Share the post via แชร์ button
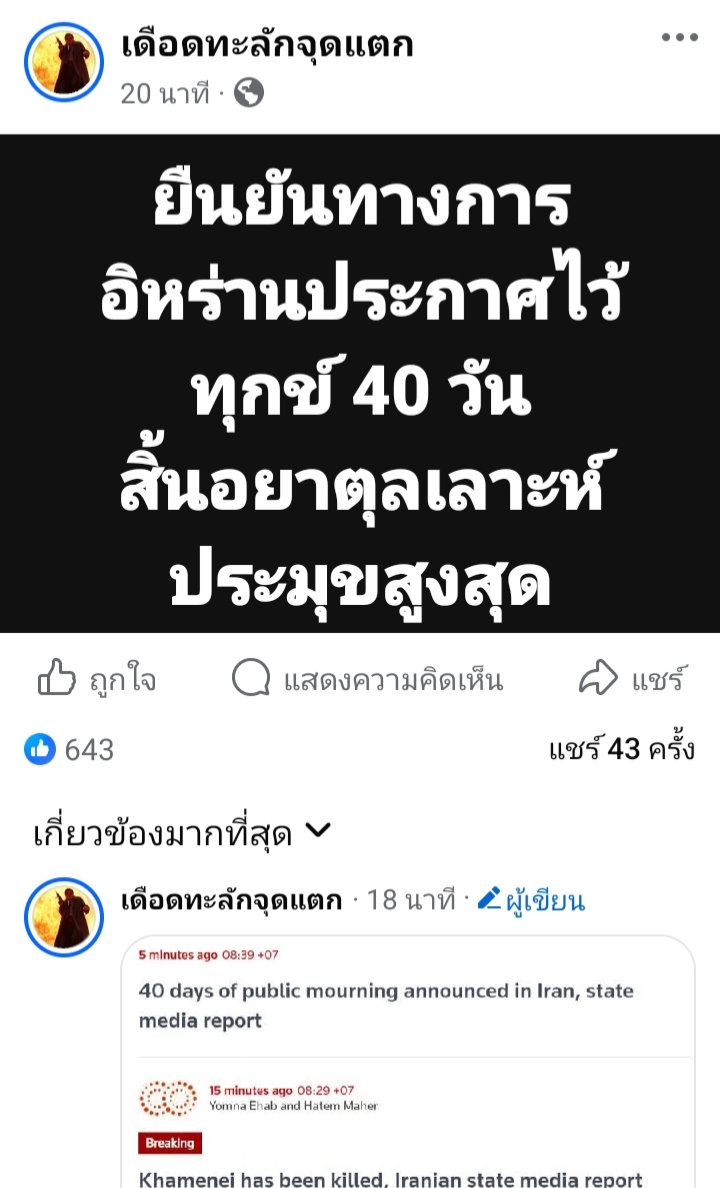Image resolution: width=720 pixels, height=1188 pixels. coord(632,681)
